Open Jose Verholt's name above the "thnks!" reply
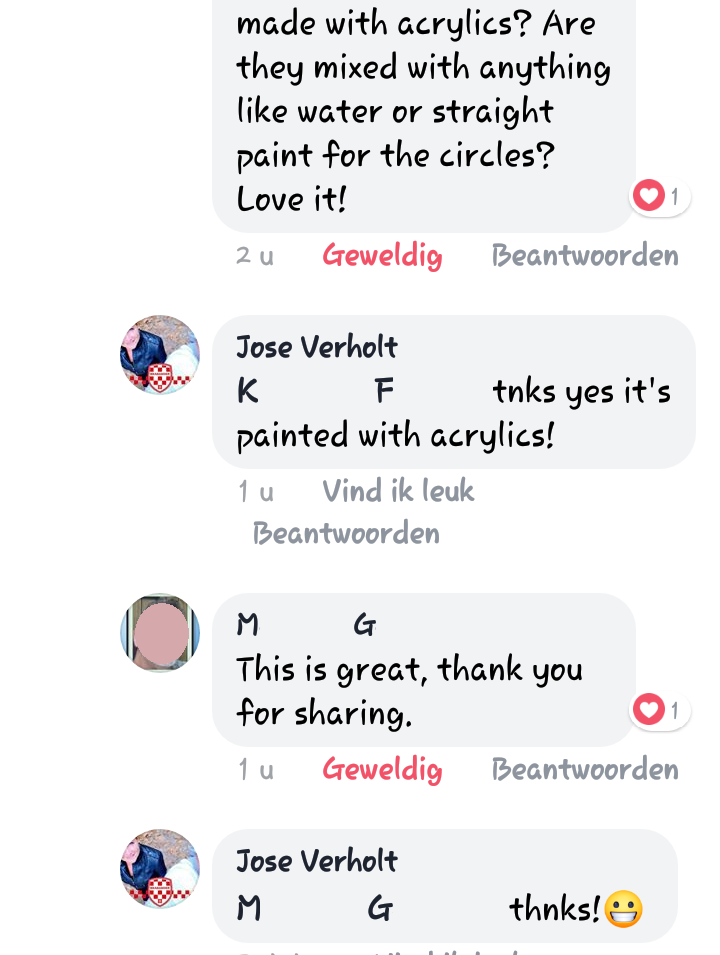 [x=317, y=861]
